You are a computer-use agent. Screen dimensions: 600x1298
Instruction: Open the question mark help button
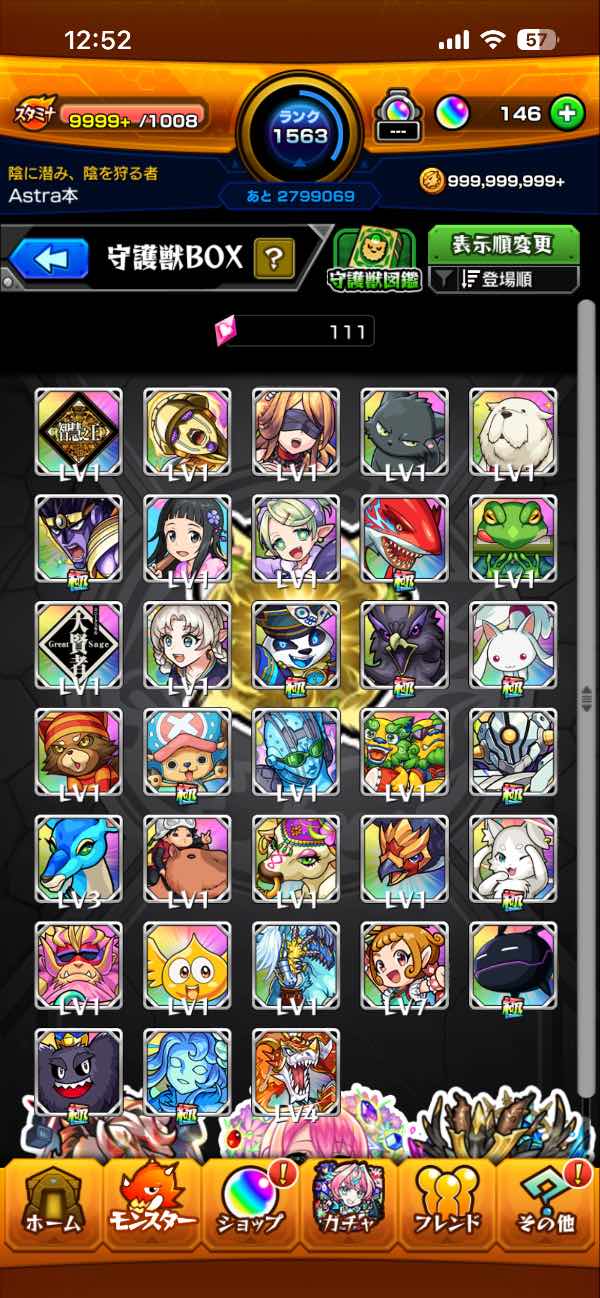click(271, 259)
